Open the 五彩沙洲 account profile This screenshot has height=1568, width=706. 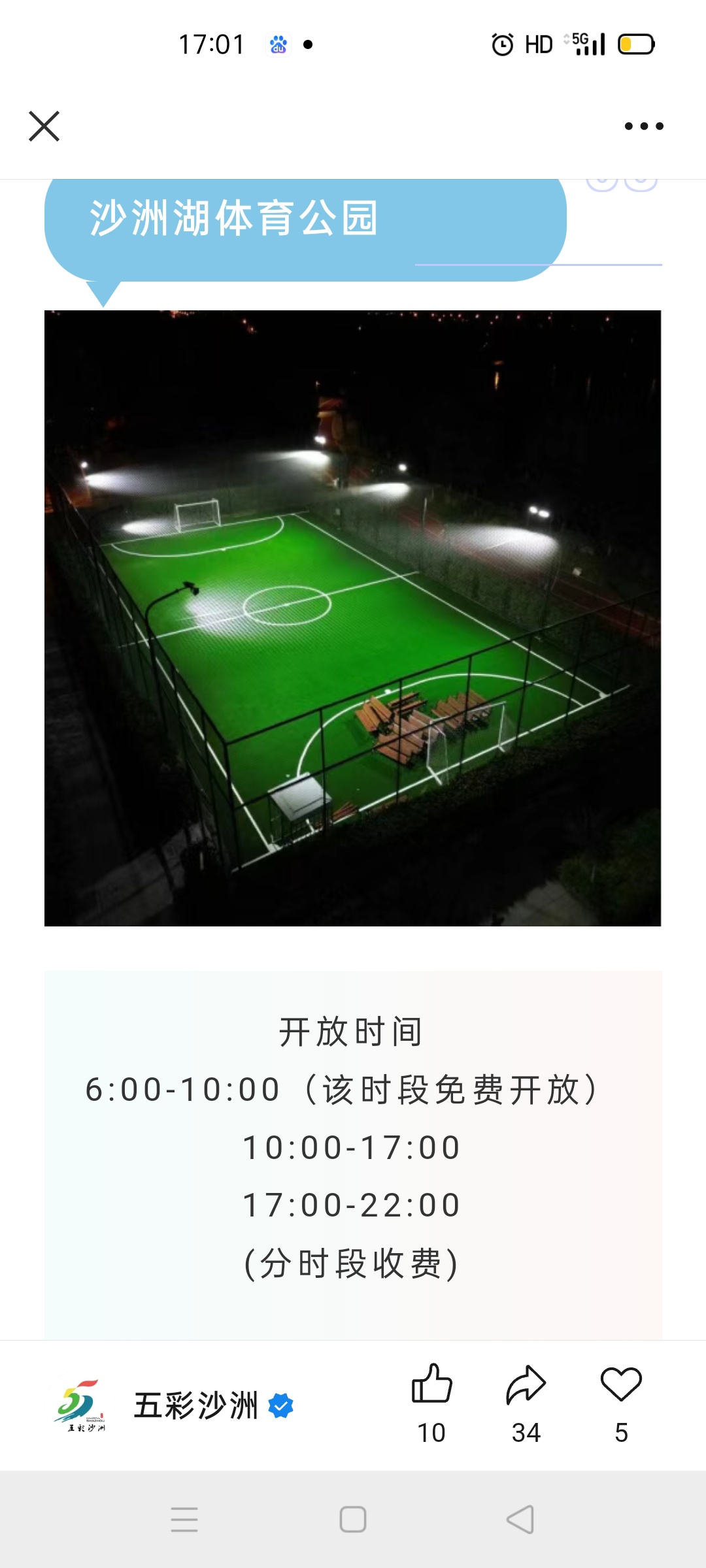(195, 1406)
